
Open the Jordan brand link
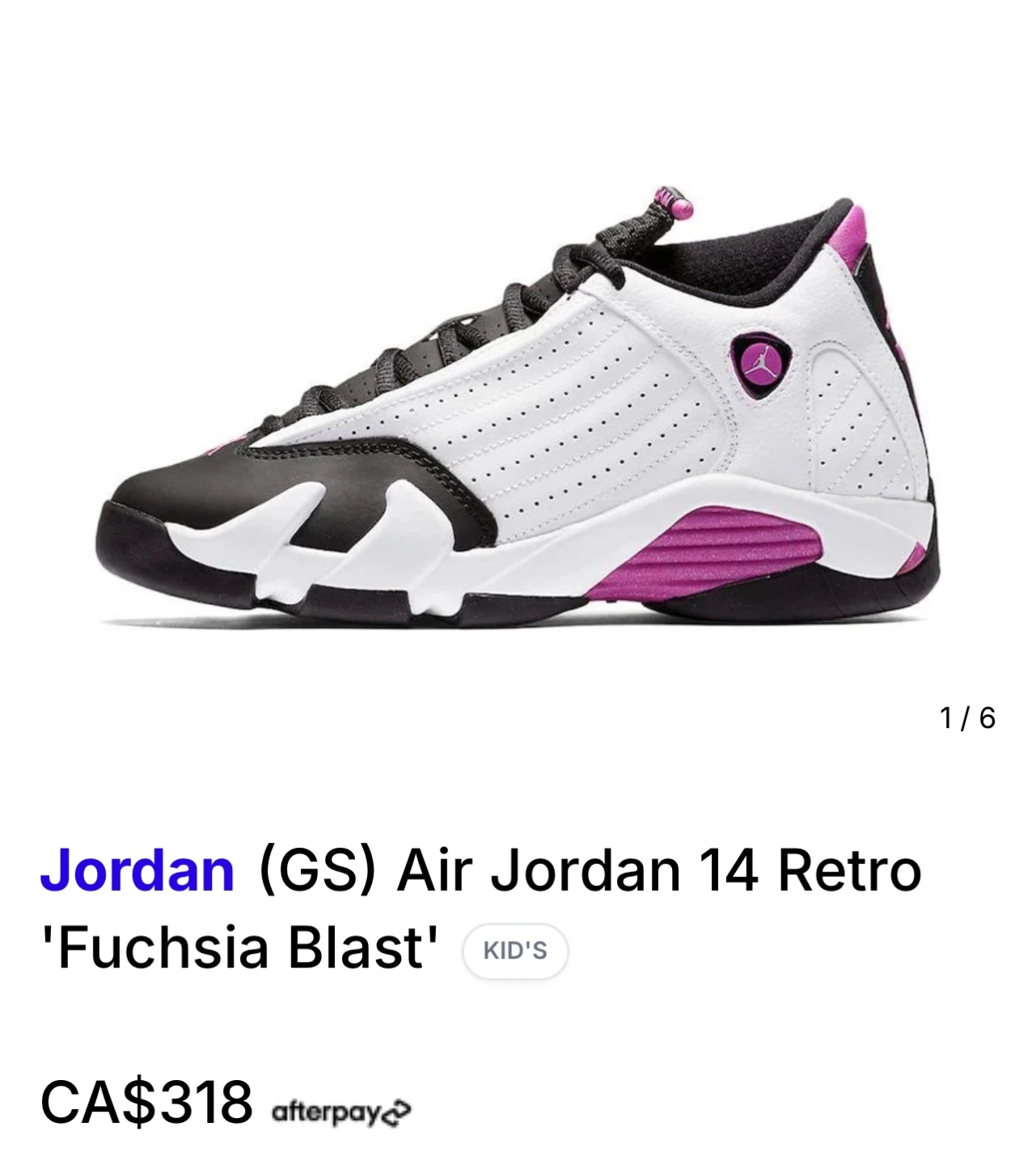(x=137, y=870)
